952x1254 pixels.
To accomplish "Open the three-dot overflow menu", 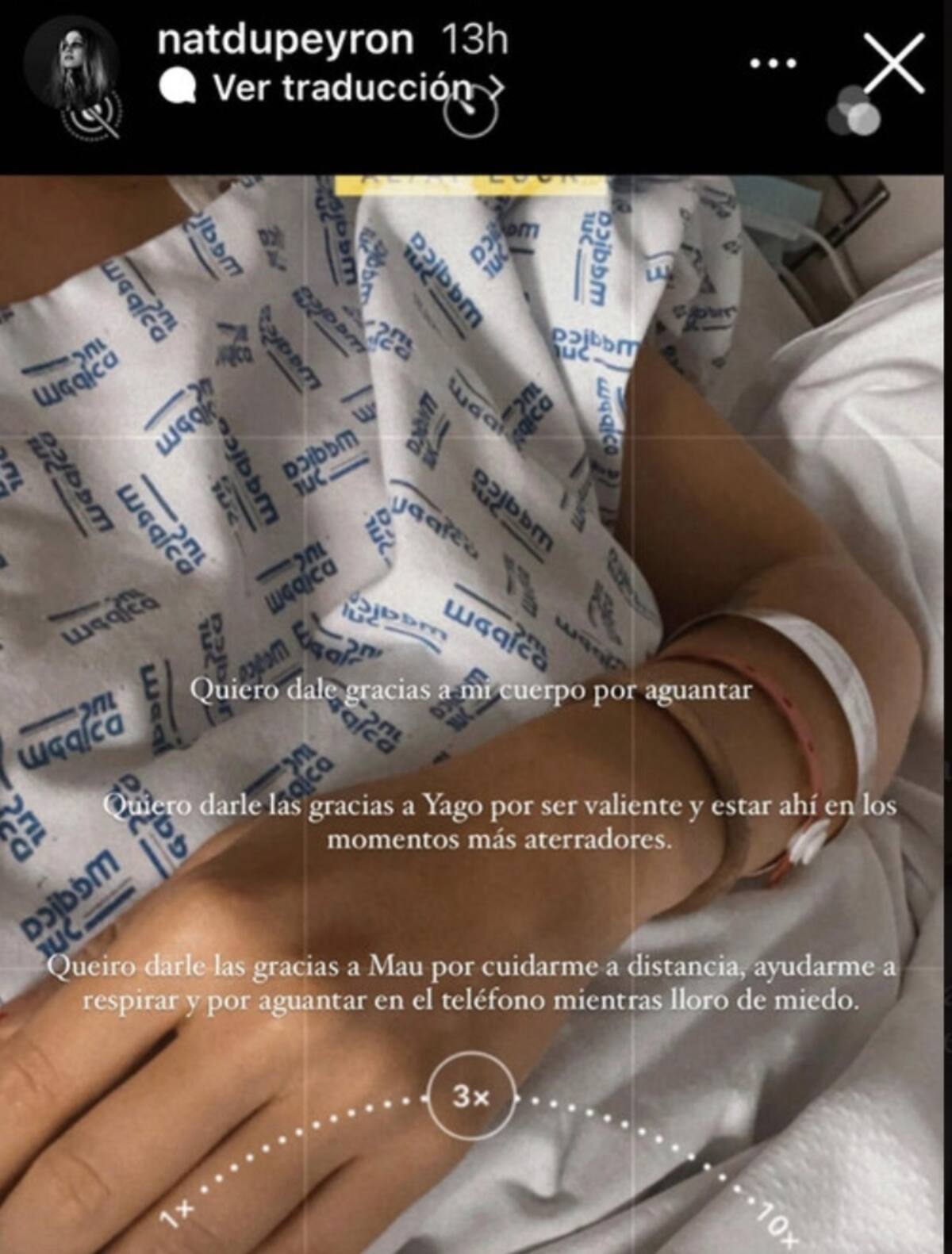I will click(773, 63).
